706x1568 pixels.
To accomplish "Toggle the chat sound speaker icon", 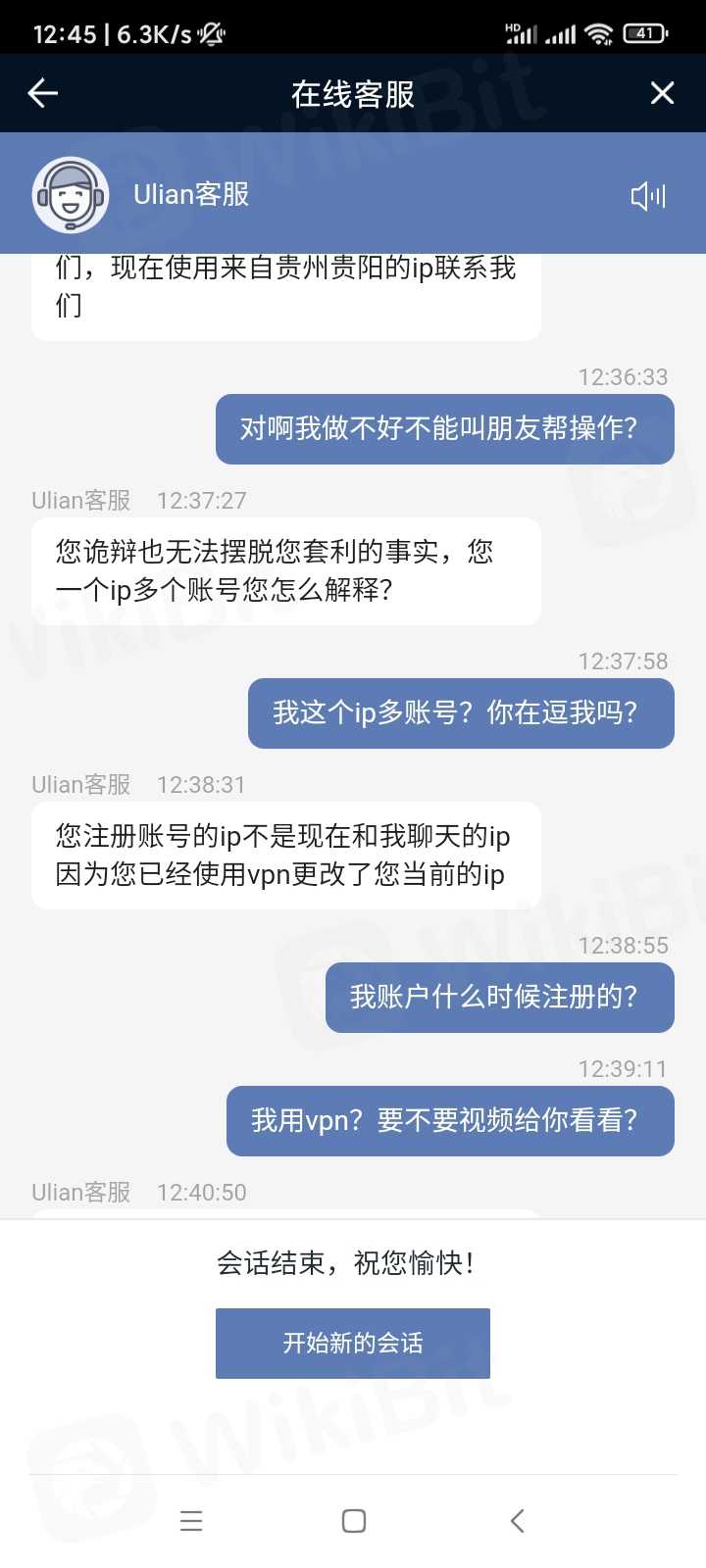I will 648,196.
